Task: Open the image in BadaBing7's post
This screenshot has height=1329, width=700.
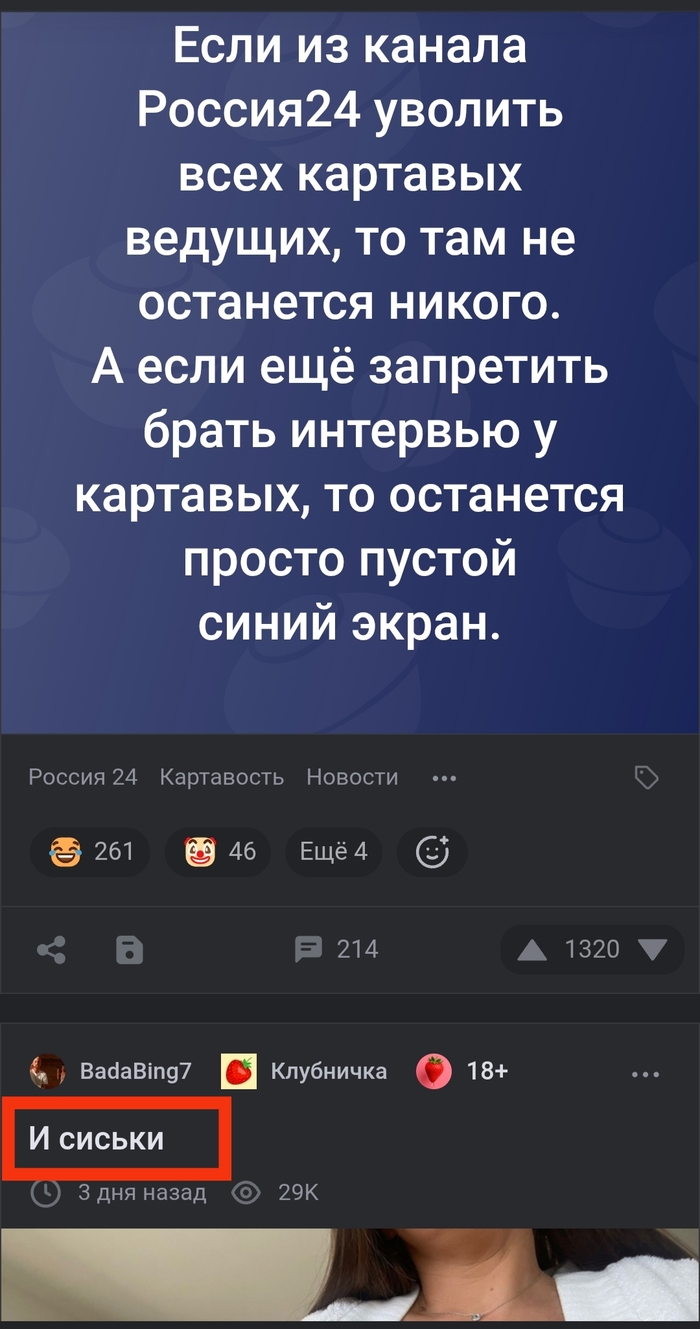Action: tap(350, 1275)
